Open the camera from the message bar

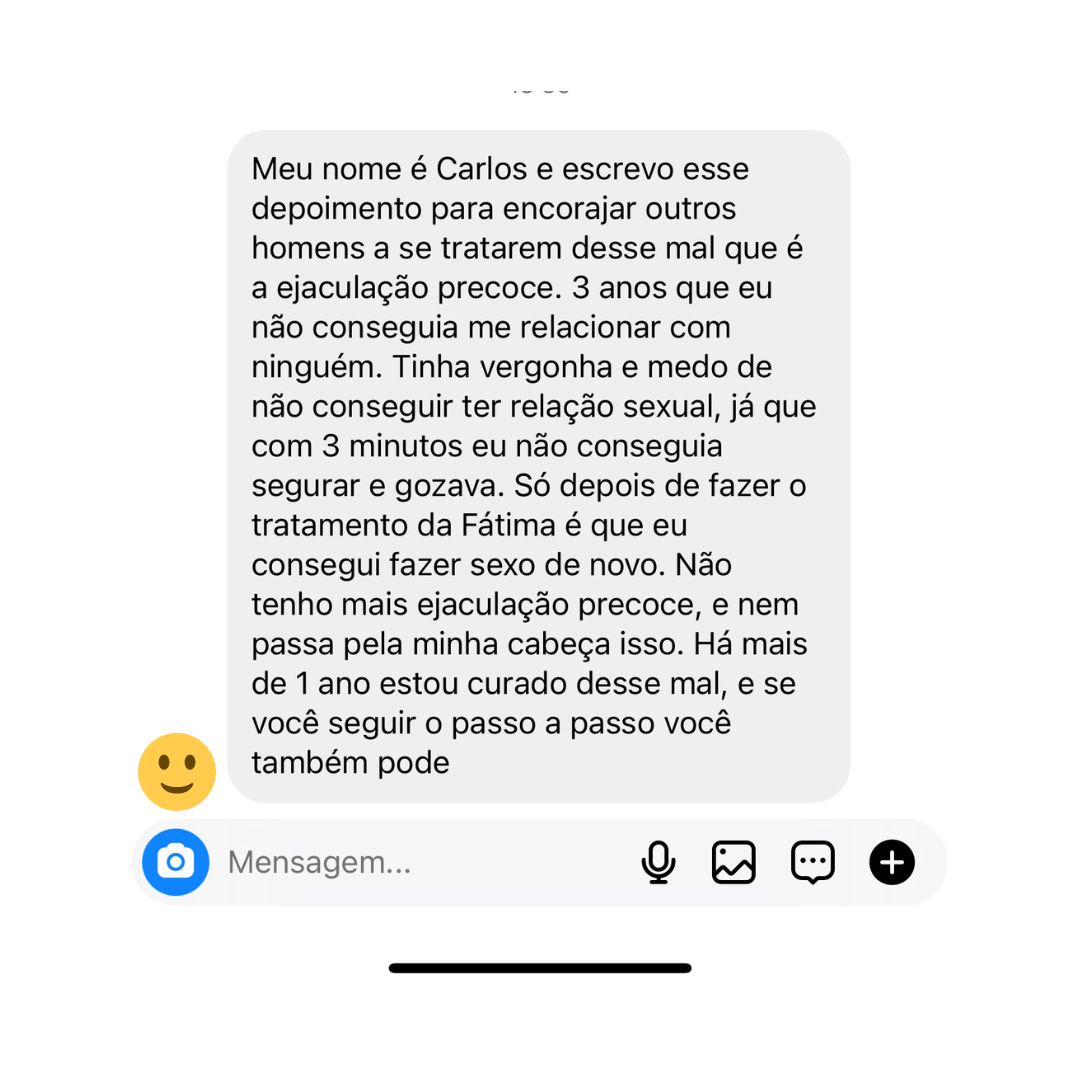176,862
